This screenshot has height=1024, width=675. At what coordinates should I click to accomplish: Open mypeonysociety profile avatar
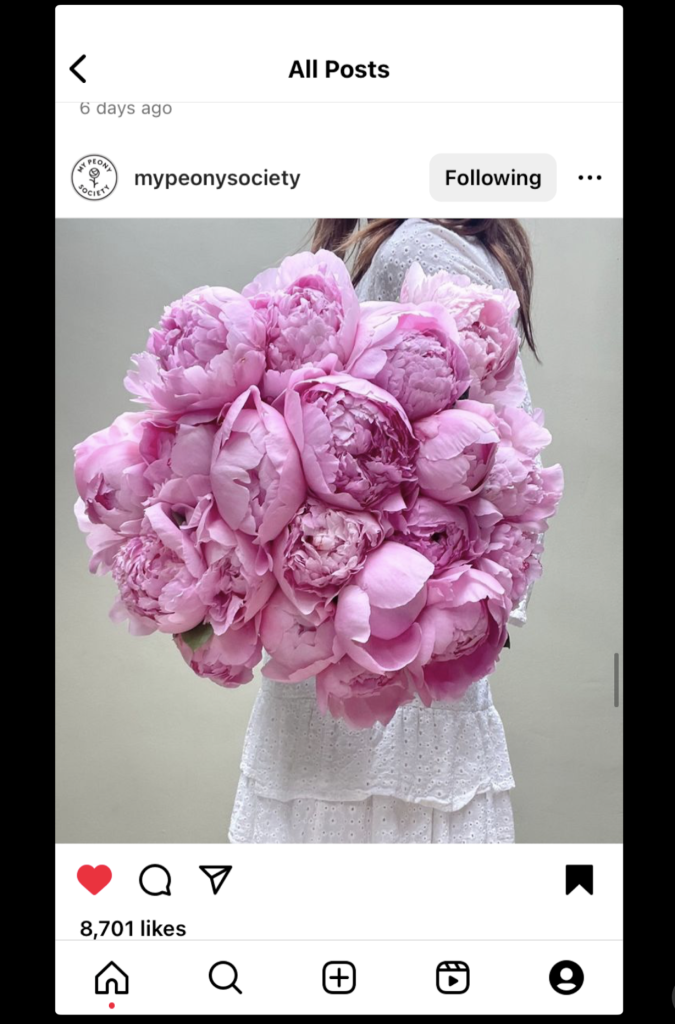94,178
